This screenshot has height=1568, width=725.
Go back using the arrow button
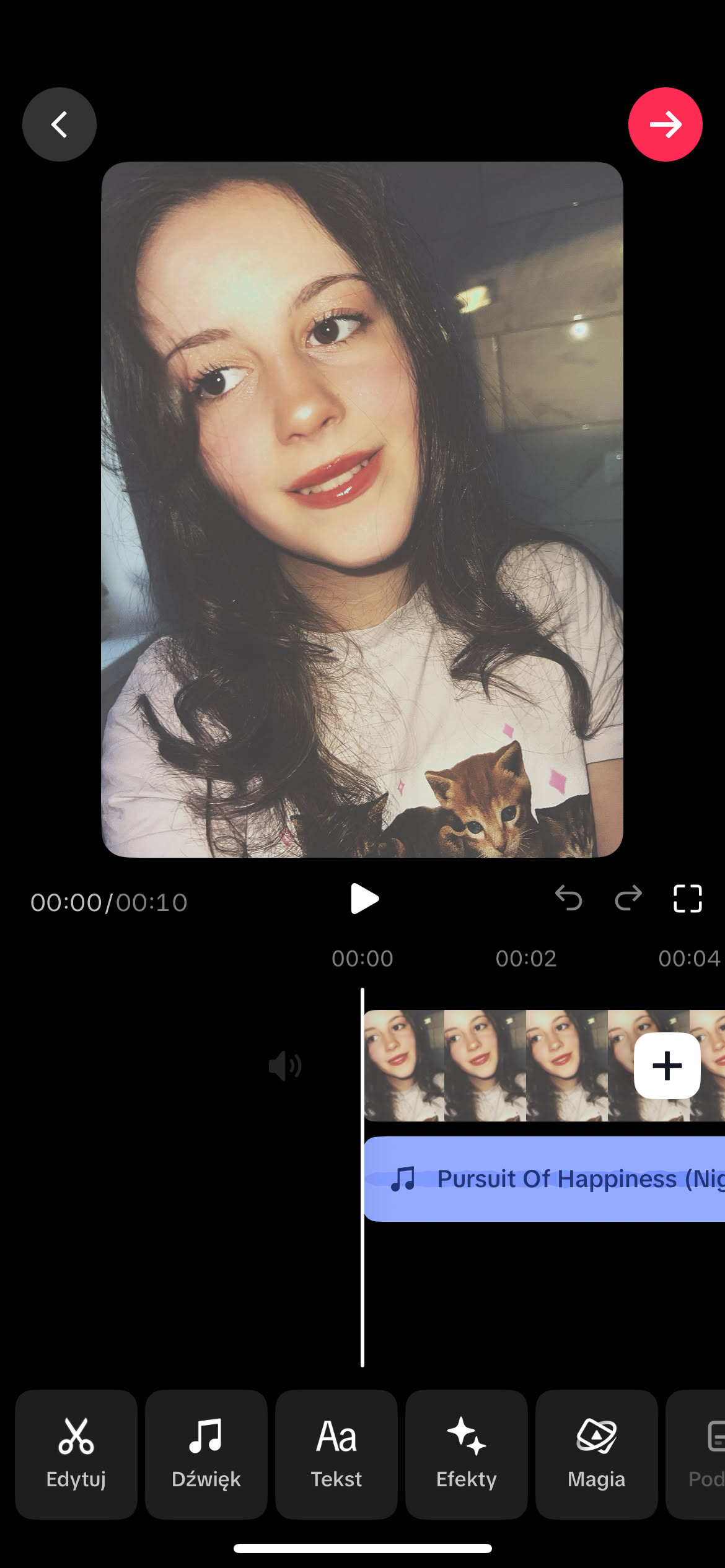coord(59,124)
